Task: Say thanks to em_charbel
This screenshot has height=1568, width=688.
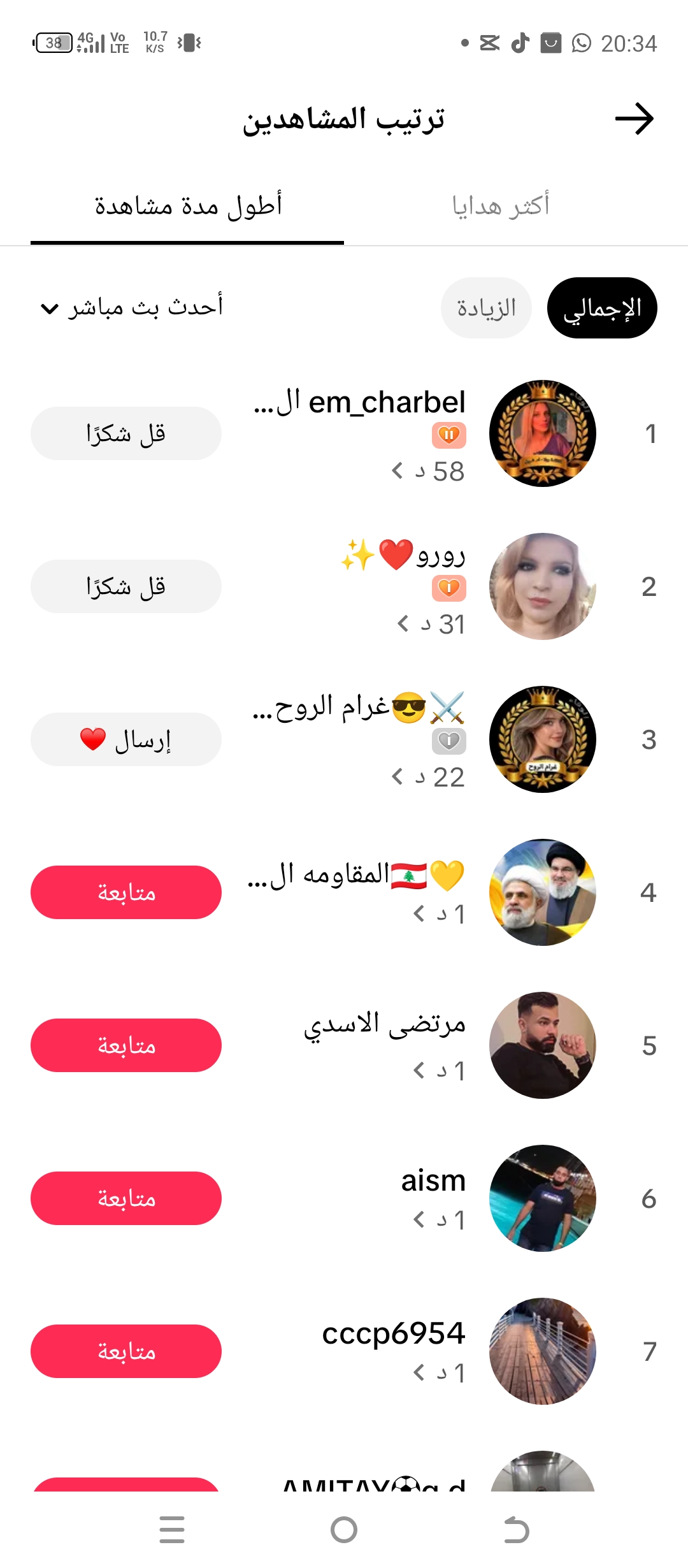Action: point(126,433)
